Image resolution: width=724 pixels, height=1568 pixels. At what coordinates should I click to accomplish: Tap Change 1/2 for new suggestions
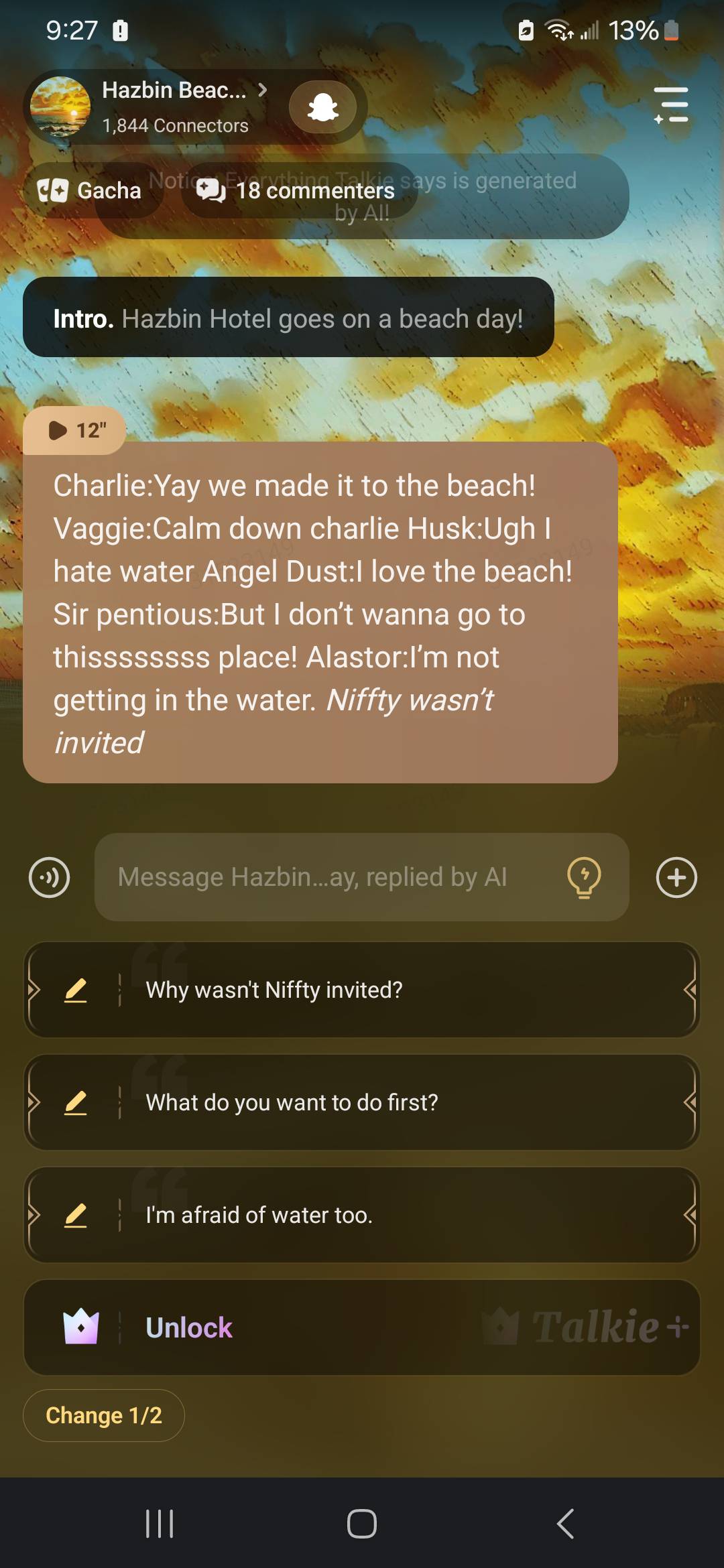[104, 1415]
